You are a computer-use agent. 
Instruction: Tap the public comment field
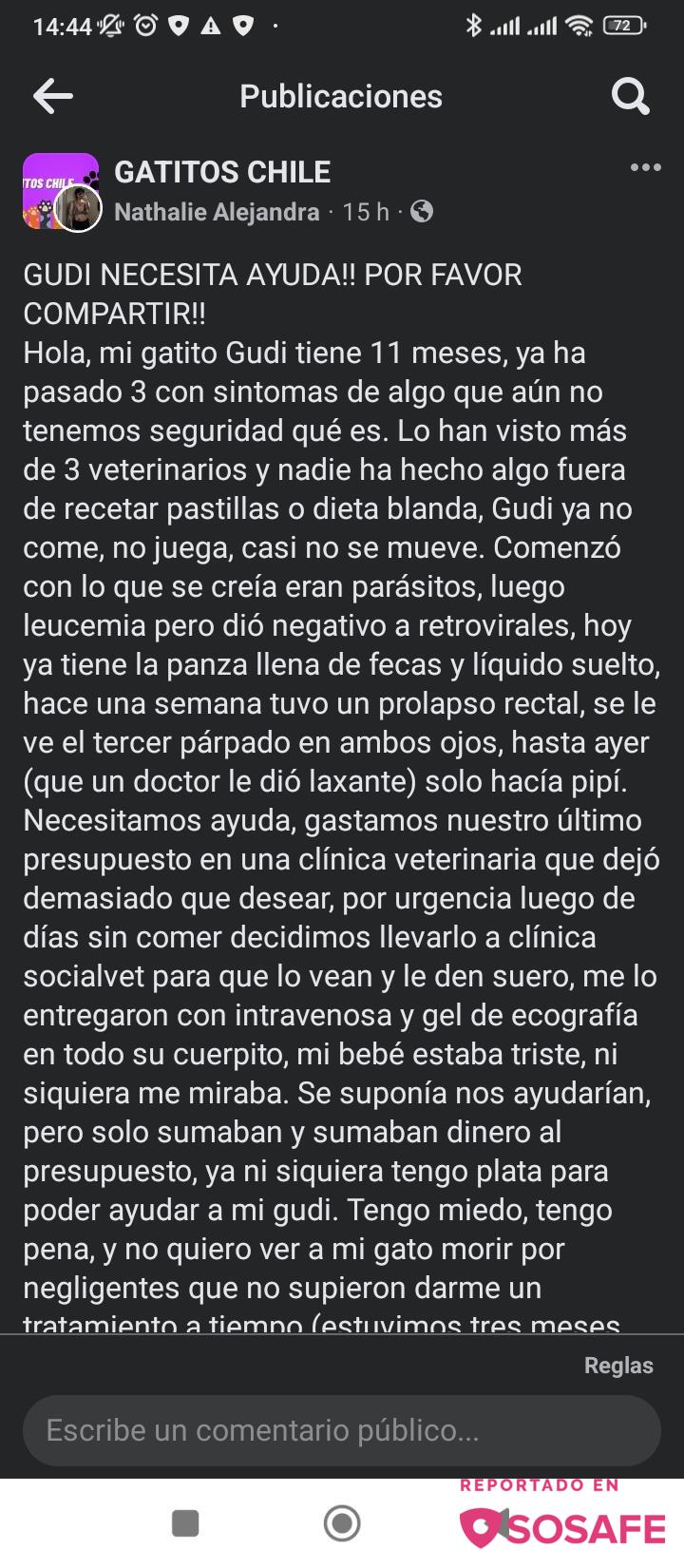pos(341,1430)
